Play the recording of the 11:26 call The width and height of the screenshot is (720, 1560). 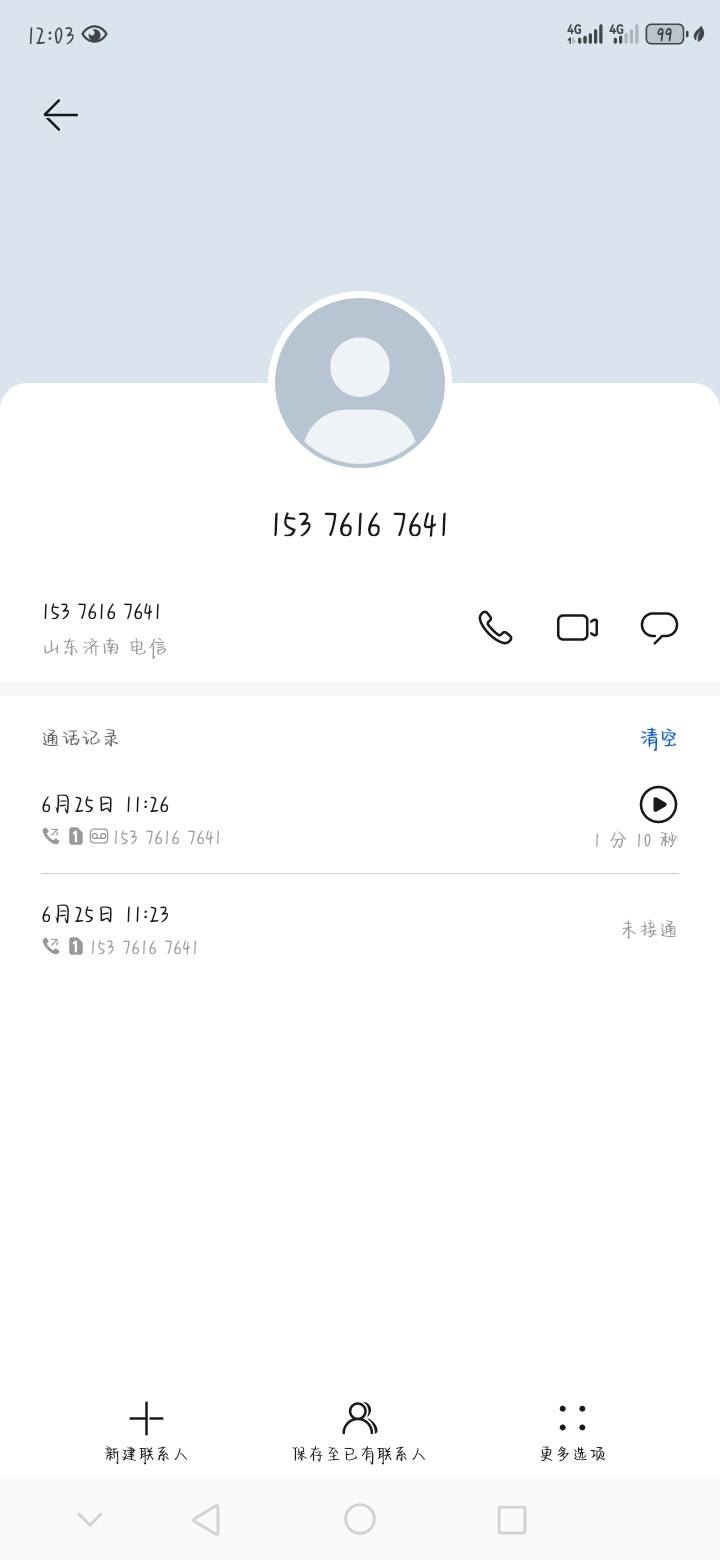pos(658,804)
